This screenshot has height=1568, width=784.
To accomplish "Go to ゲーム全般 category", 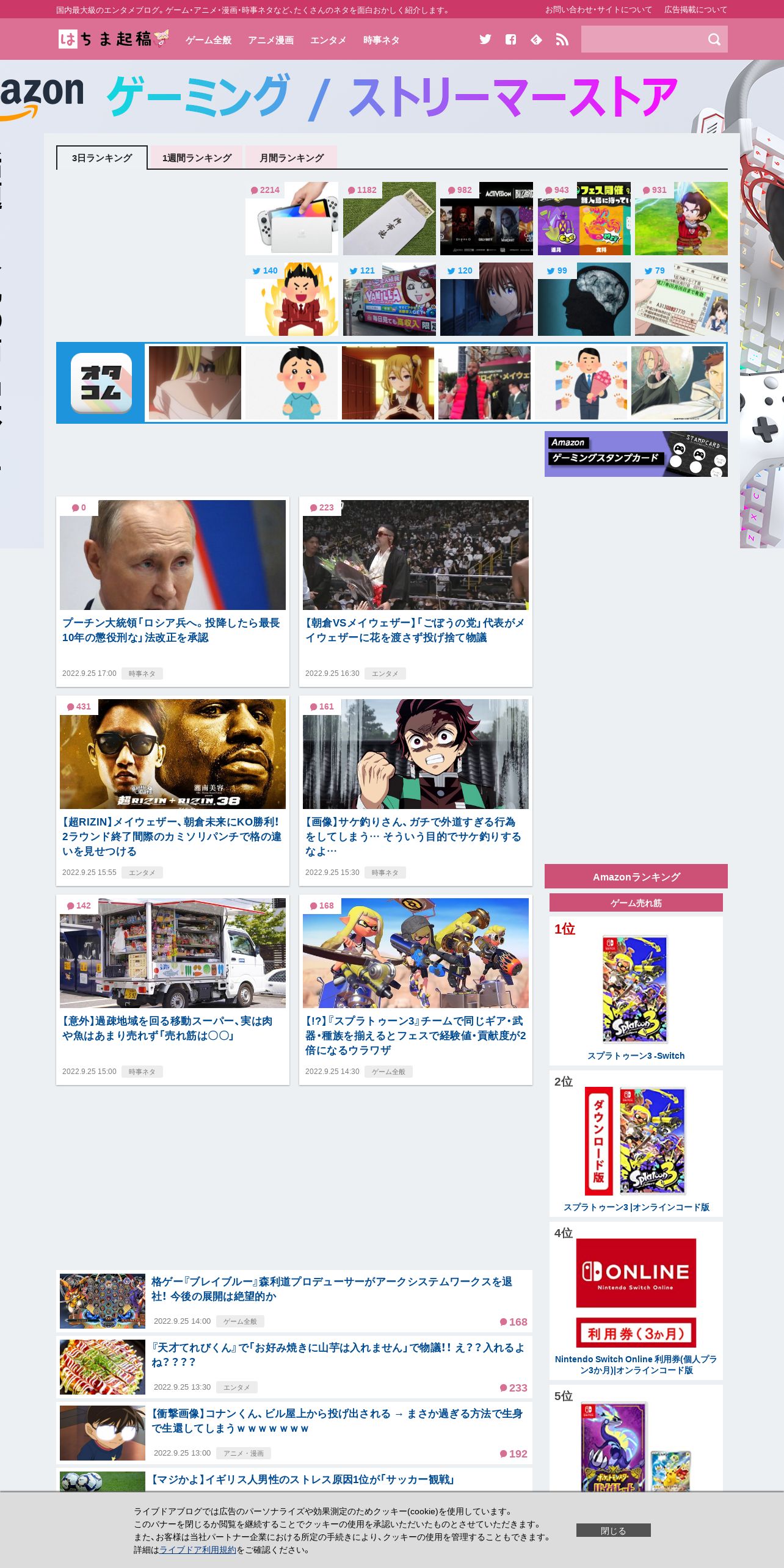I will (x=208, y=40).
